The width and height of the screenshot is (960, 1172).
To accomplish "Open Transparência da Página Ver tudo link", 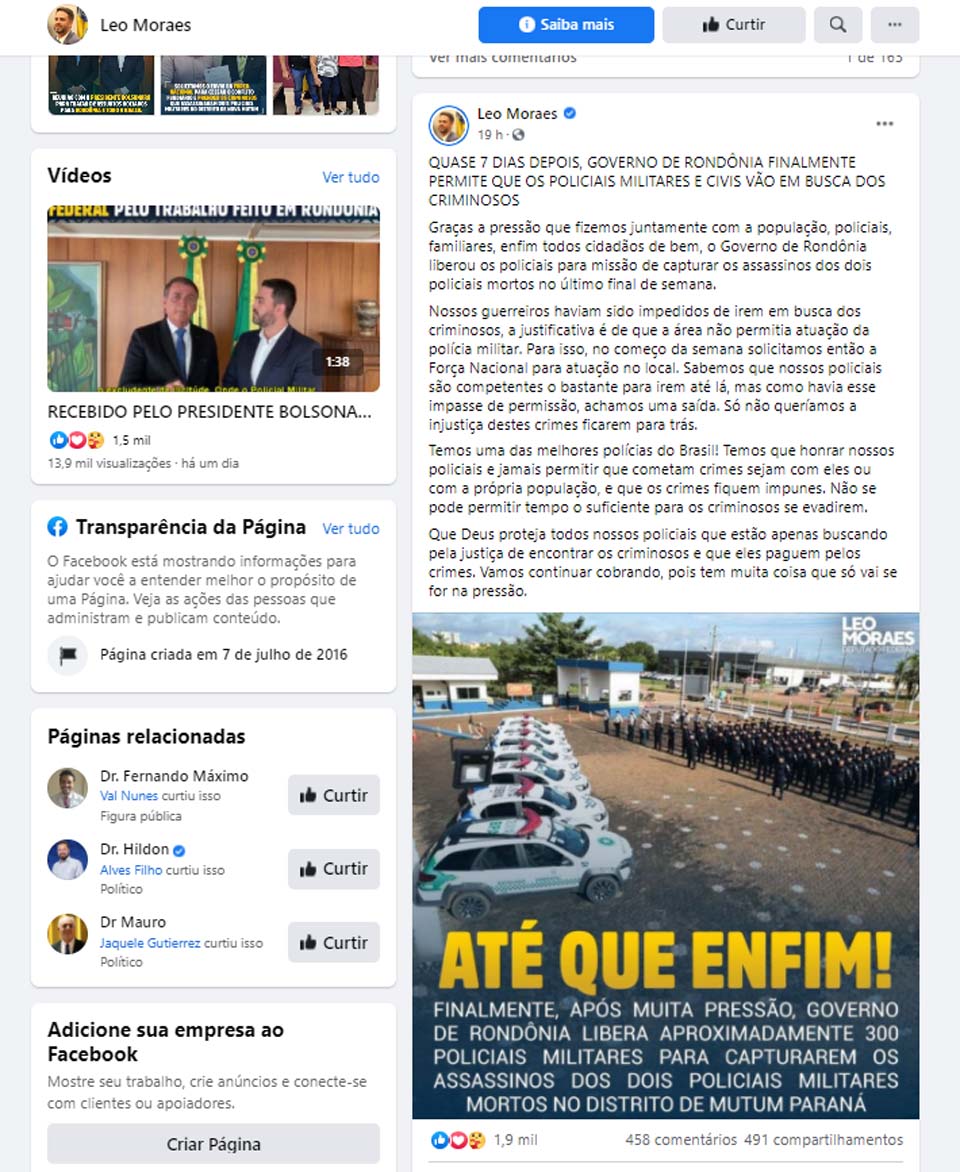I will 350,528.
